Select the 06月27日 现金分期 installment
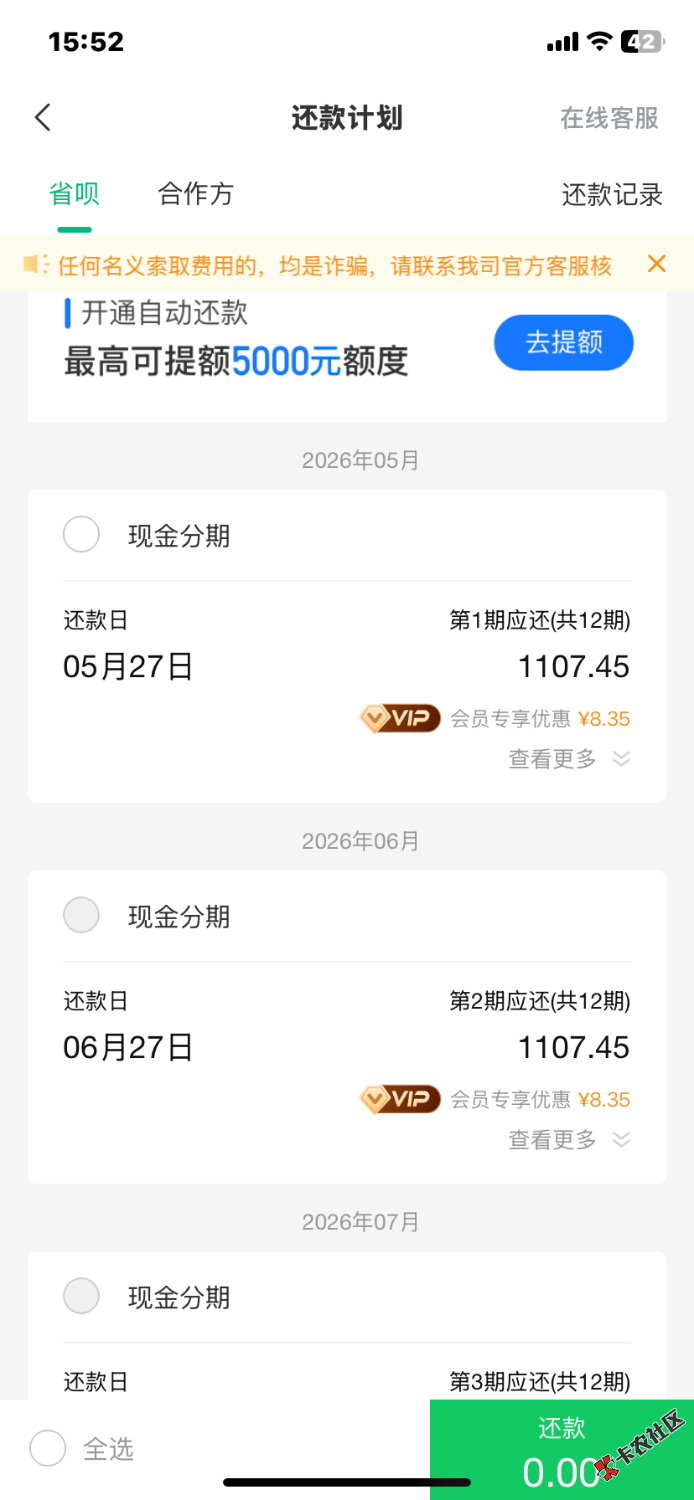694x1500 pixels. point(81,915)
